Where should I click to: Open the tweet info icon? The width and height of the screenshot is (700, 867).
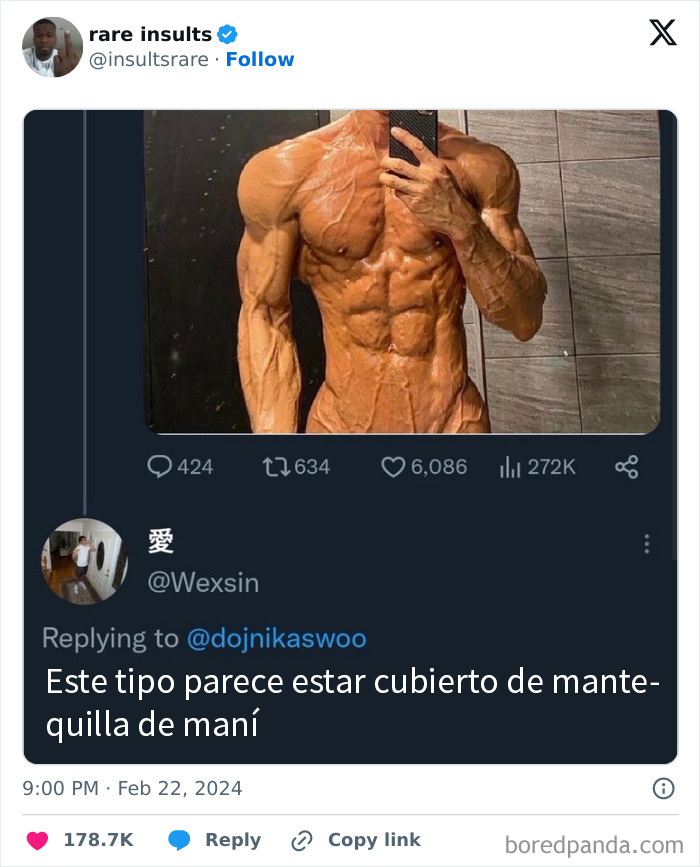(663, 789)
